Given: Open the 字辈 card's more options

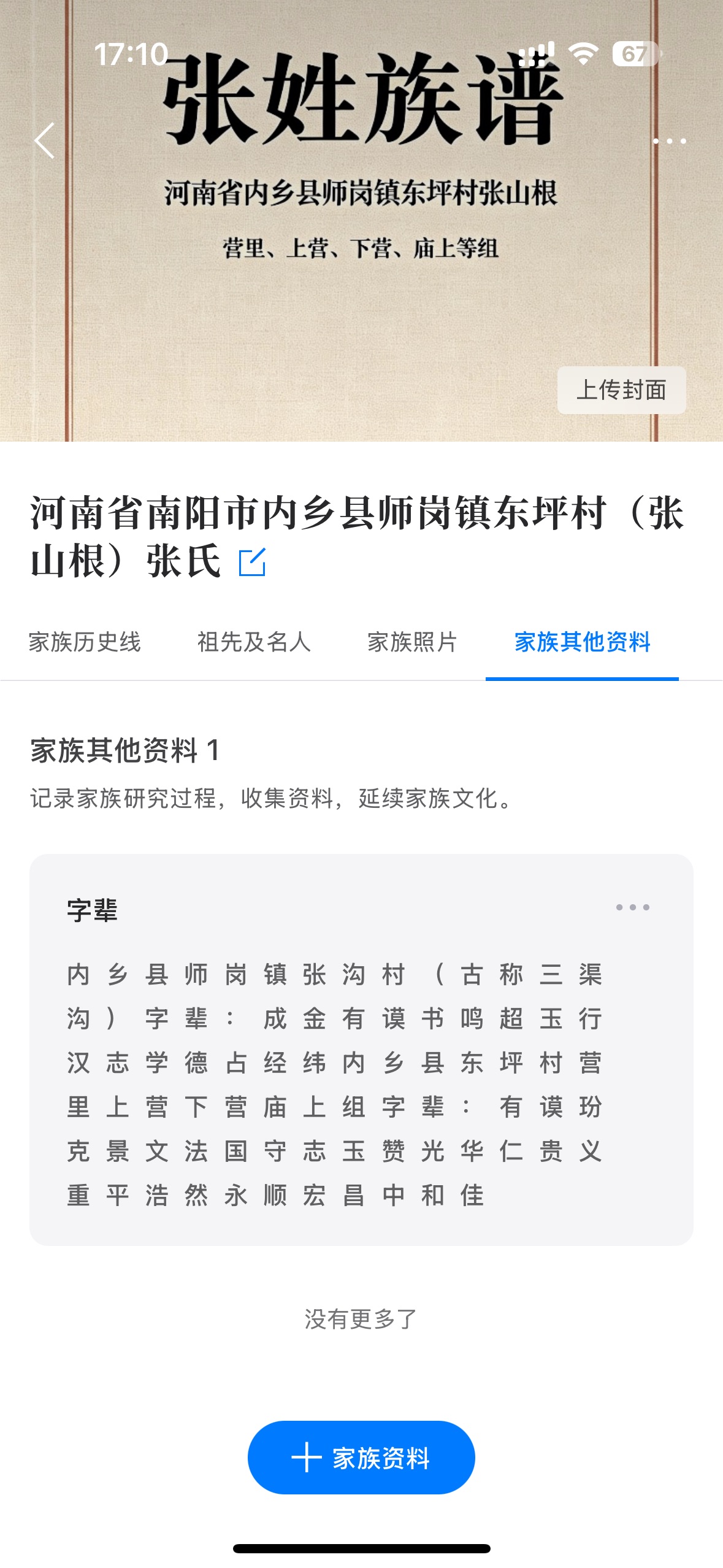Looking at the screenshot, I should (632, 907).
